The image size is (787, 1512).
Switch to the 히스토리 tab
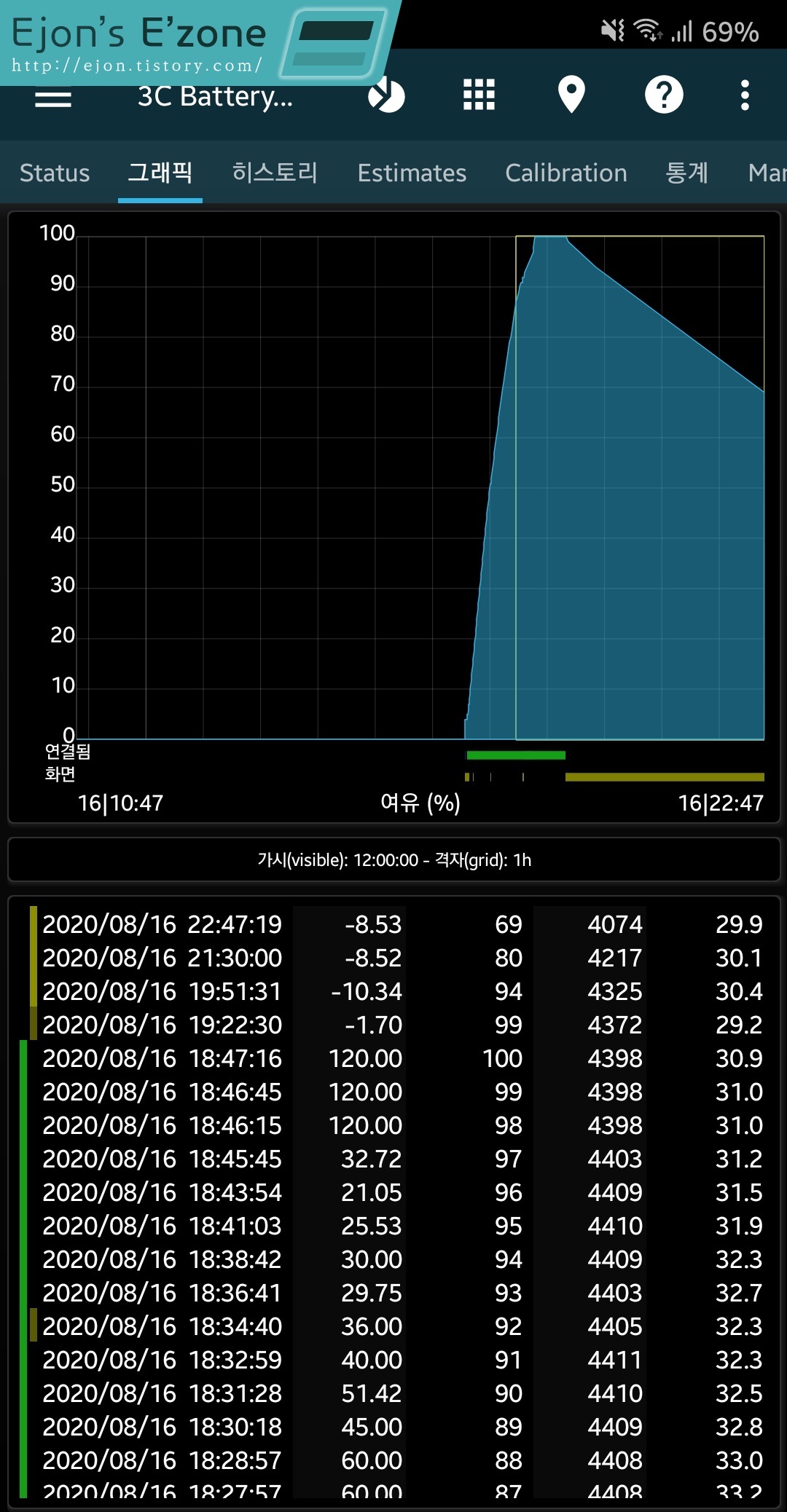point(275,173)
